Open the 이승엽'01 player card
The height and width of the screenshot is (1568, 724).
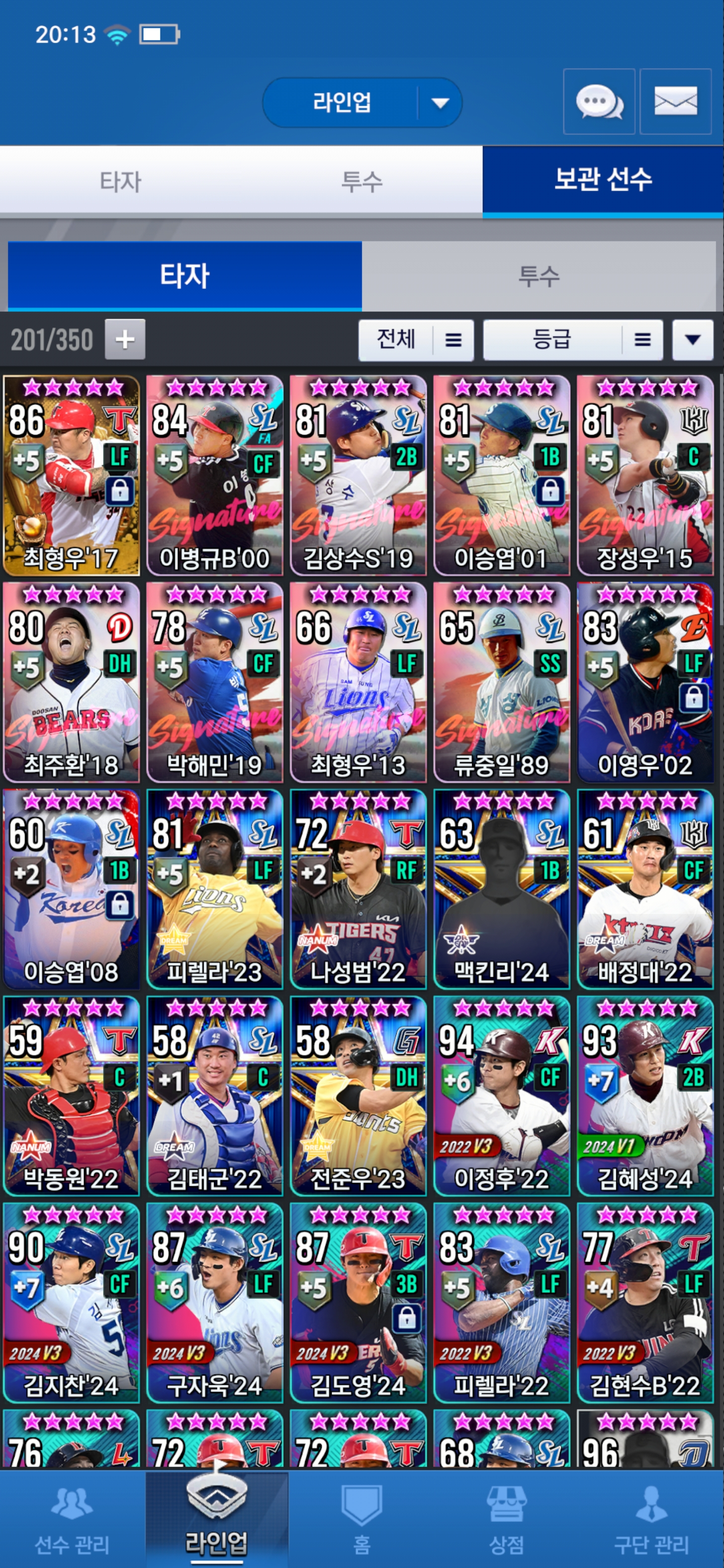tap(502, 475)
